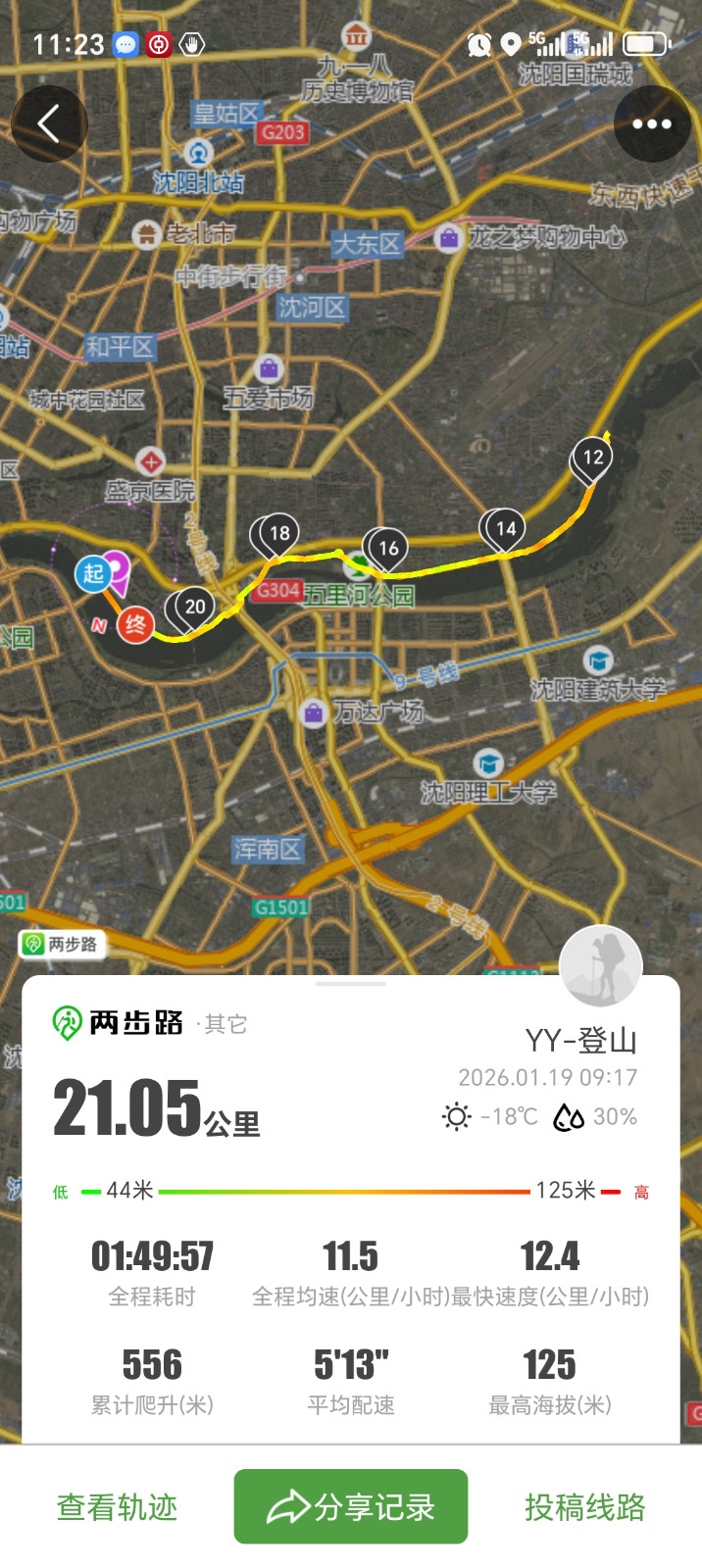The width and height of the screenshot is (702, 1568).
Task: Share this record via 分享记录
Action: point(351,1507)
